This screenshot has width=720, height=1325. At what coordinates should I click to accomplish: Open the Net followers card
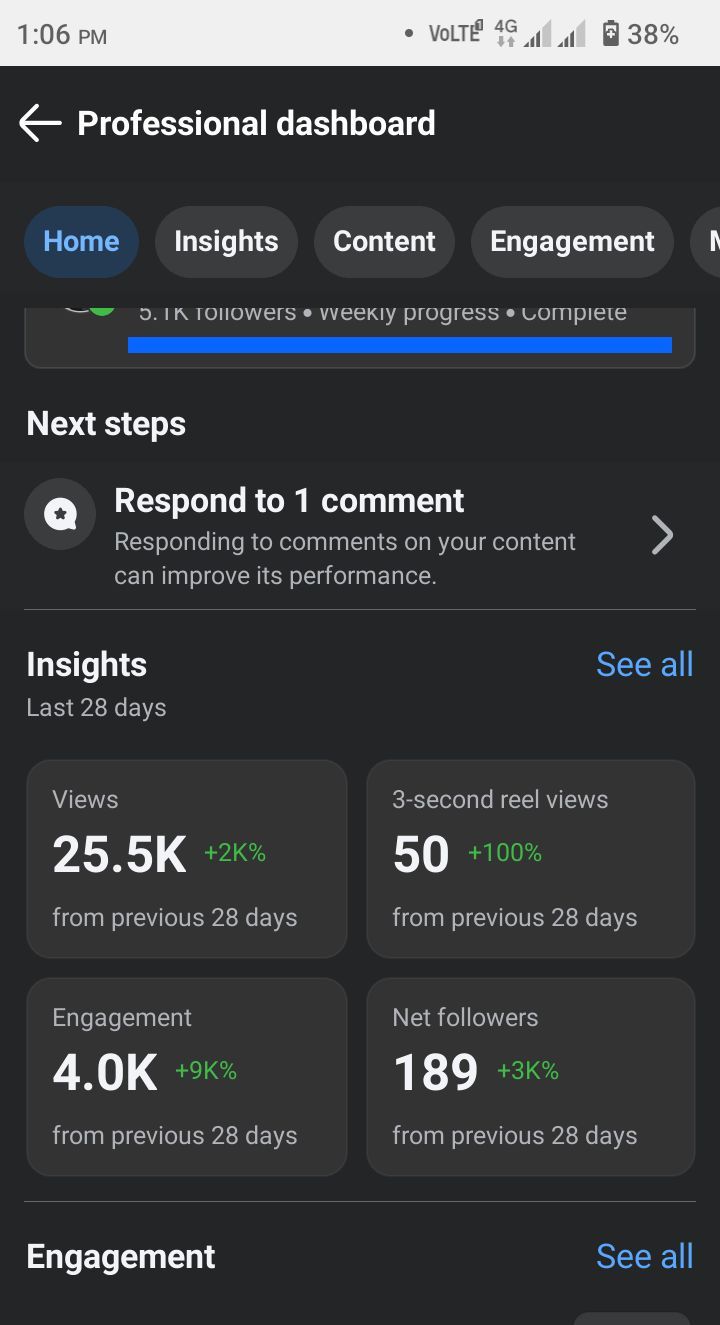tap(531, 1077)
